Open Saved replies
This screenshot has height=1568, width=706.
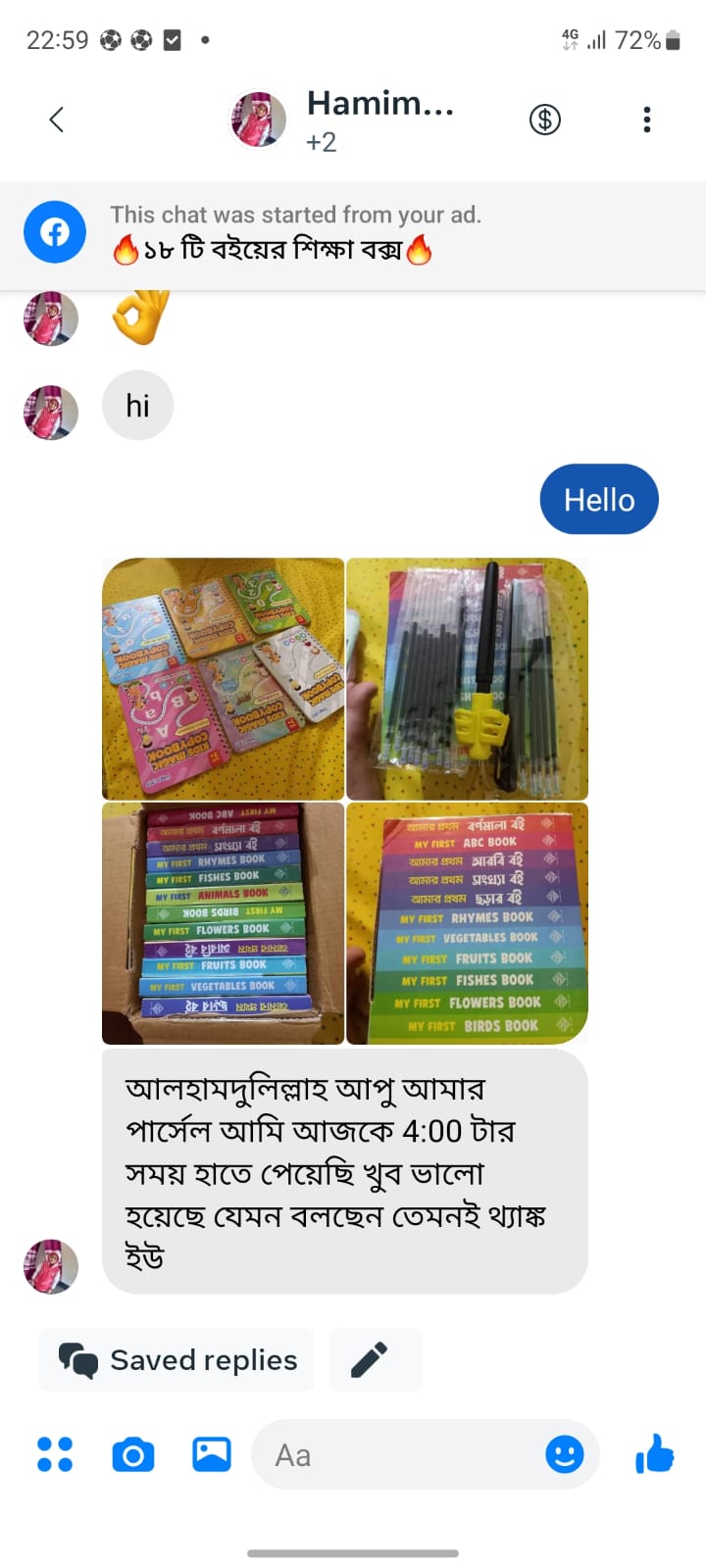click(x=177, y=1360)
